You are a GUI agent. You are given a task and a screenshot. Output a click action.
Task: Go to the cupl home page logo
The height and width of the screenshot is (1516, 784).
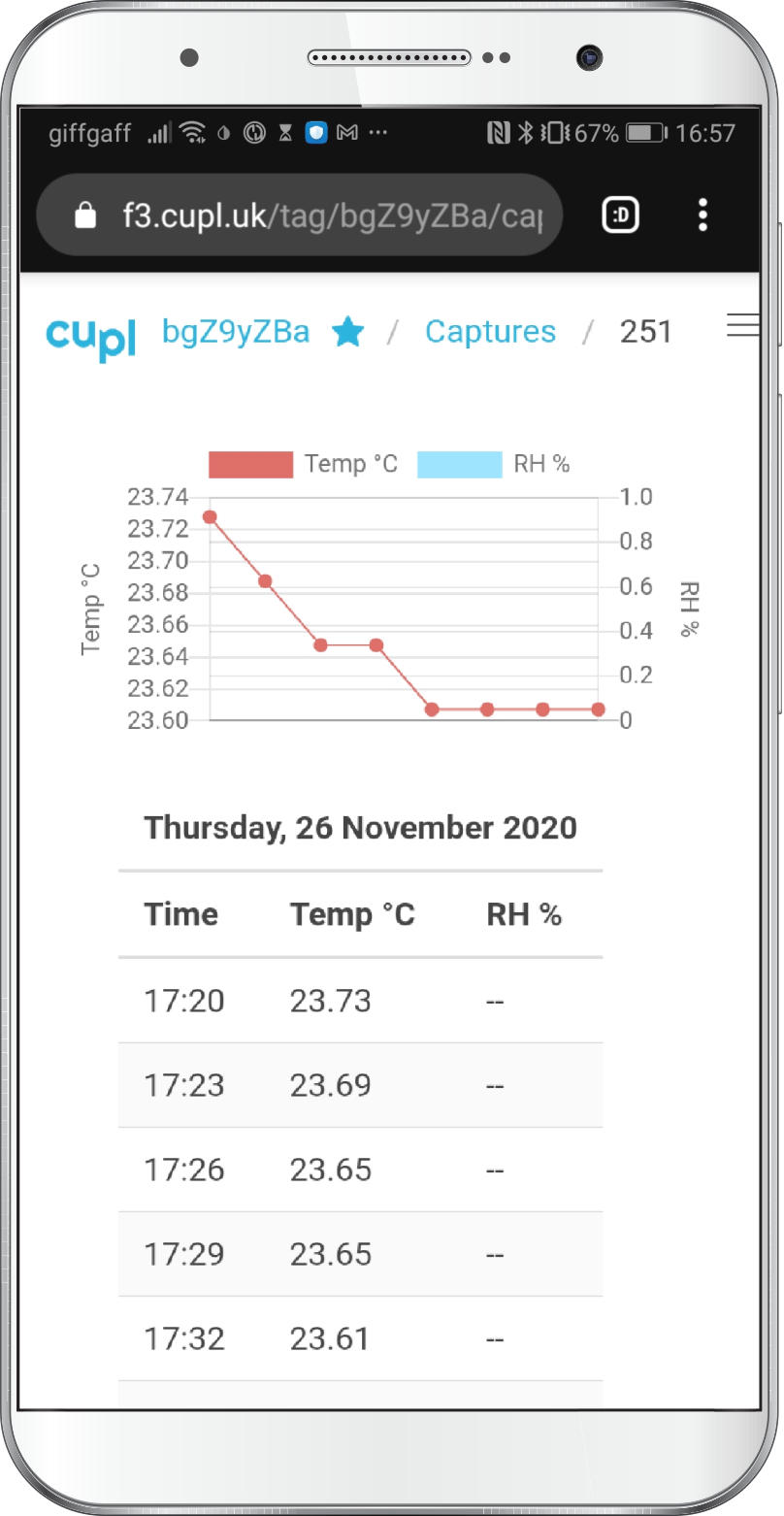click(x=90, y=336)
